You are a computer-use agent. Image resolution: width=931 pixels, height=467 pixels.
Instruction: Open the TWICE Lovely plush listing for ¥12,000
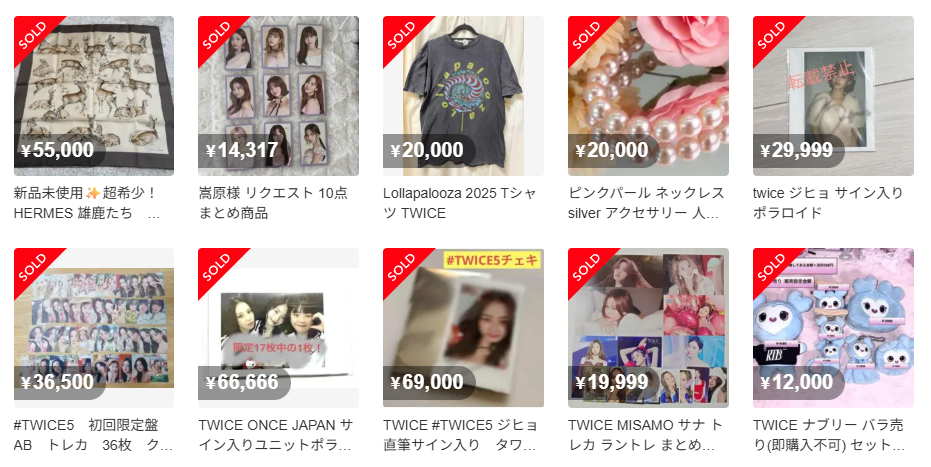(x=833, y=328)
